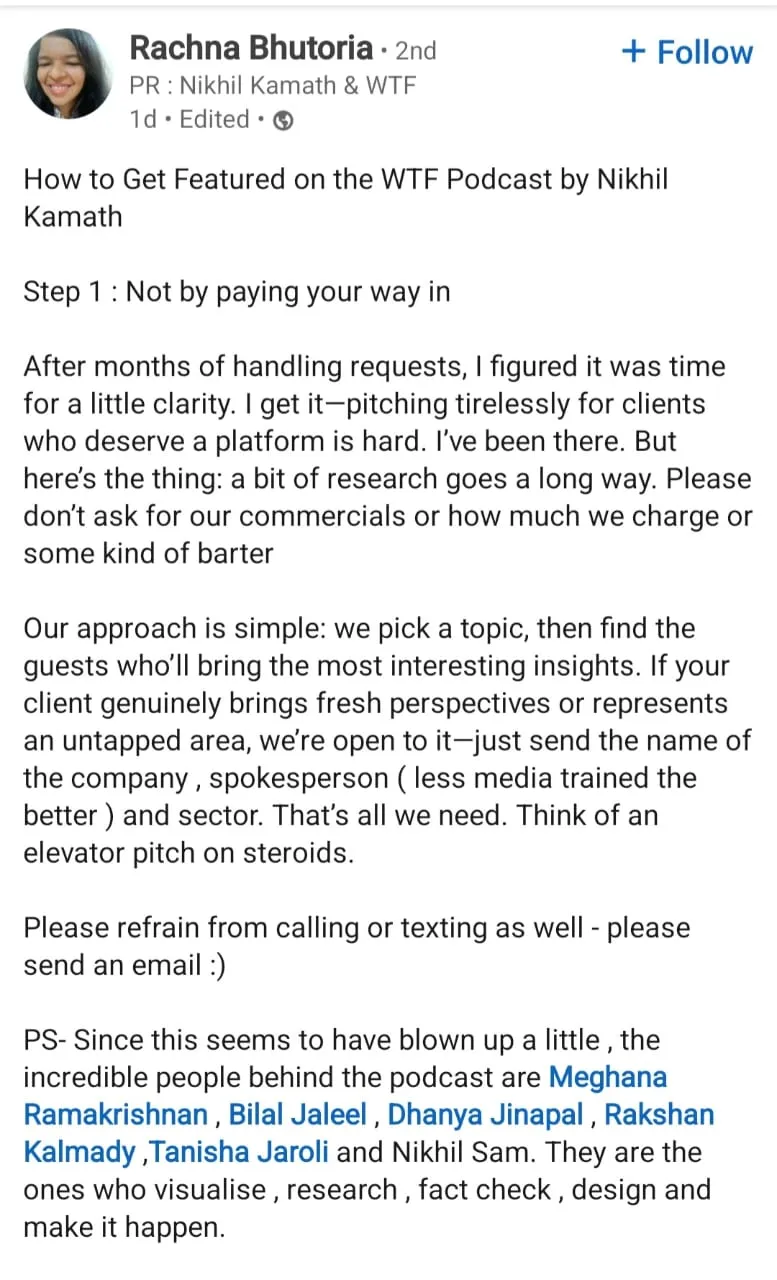This screenshot has height=1280, width=777.
Task: Open Tanisha Jaroli's profile link
Action: [240, 1152]
